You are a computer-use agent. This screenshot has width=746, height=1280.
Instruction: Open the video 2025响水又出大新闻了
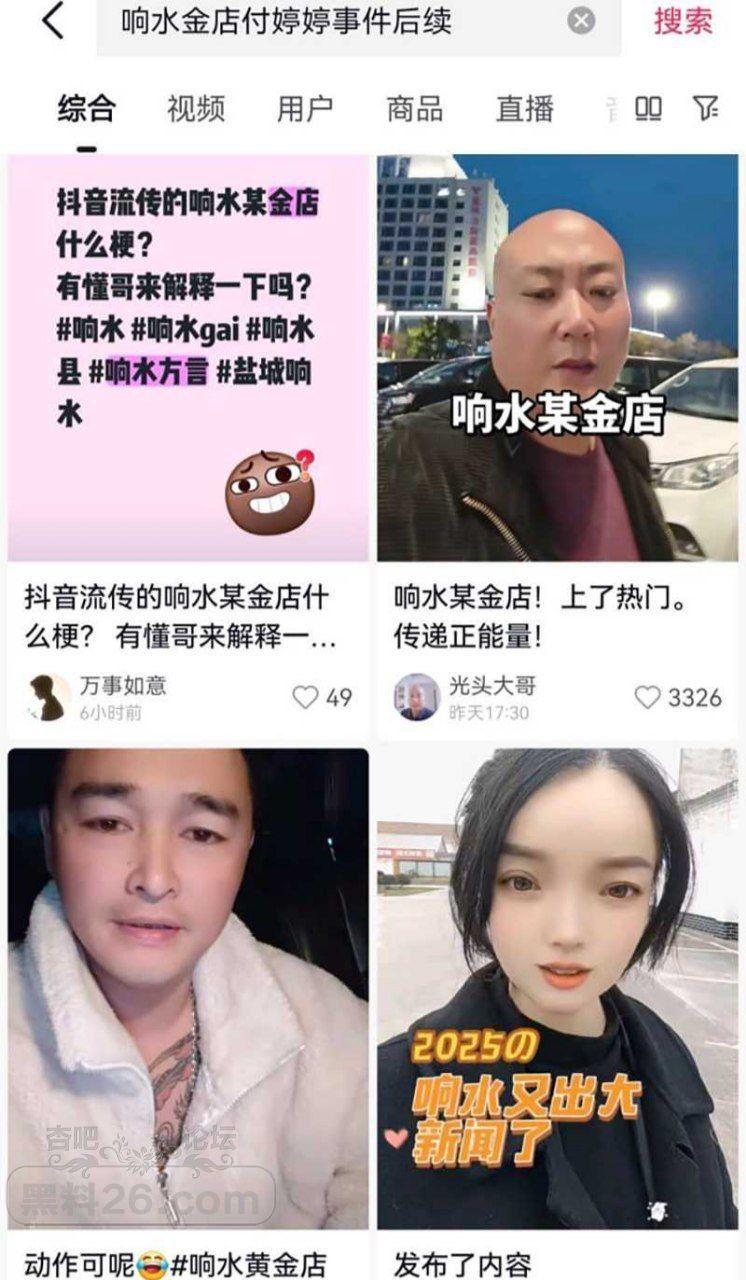pyautogui.click(x=557, y=988)
